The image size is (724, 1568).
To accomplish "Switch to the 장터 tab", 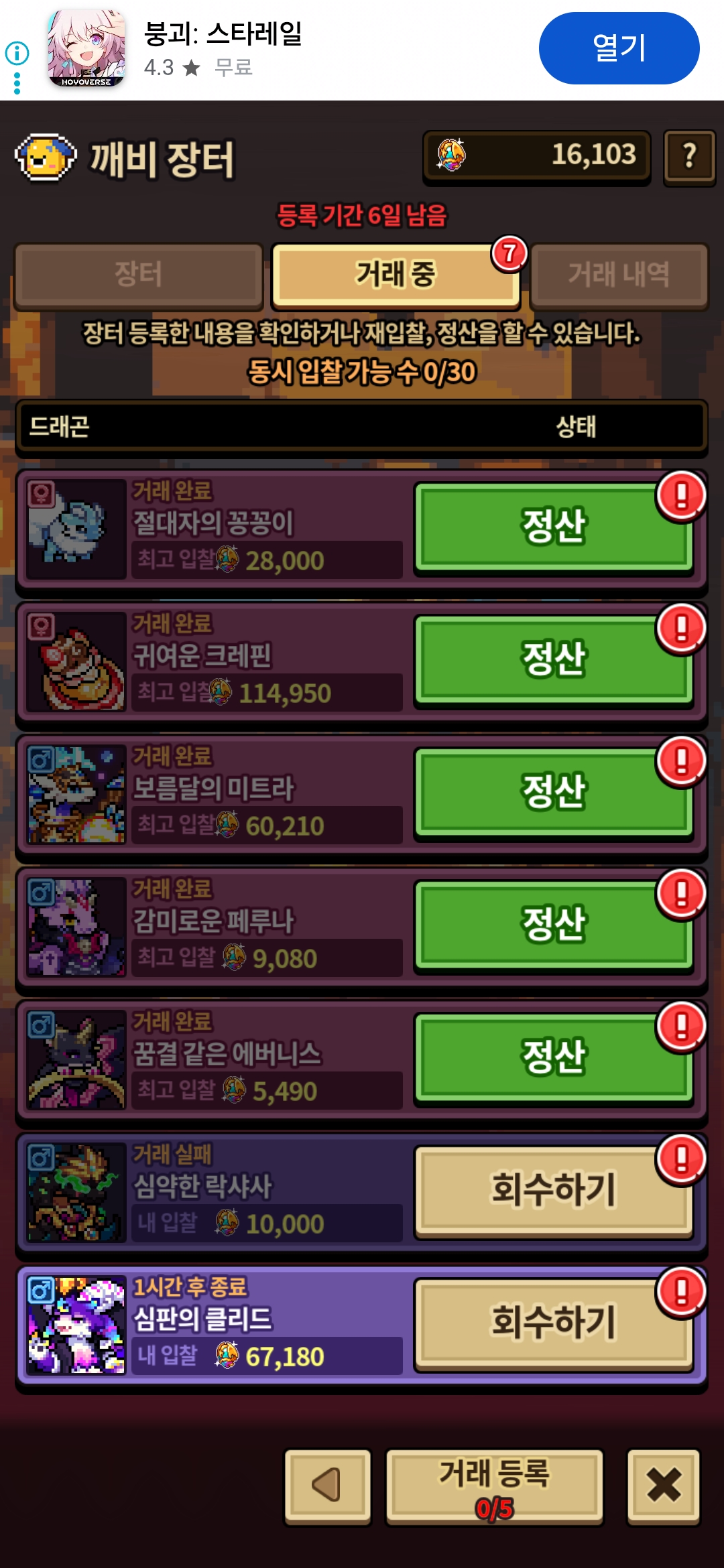I will coord(138,275).
